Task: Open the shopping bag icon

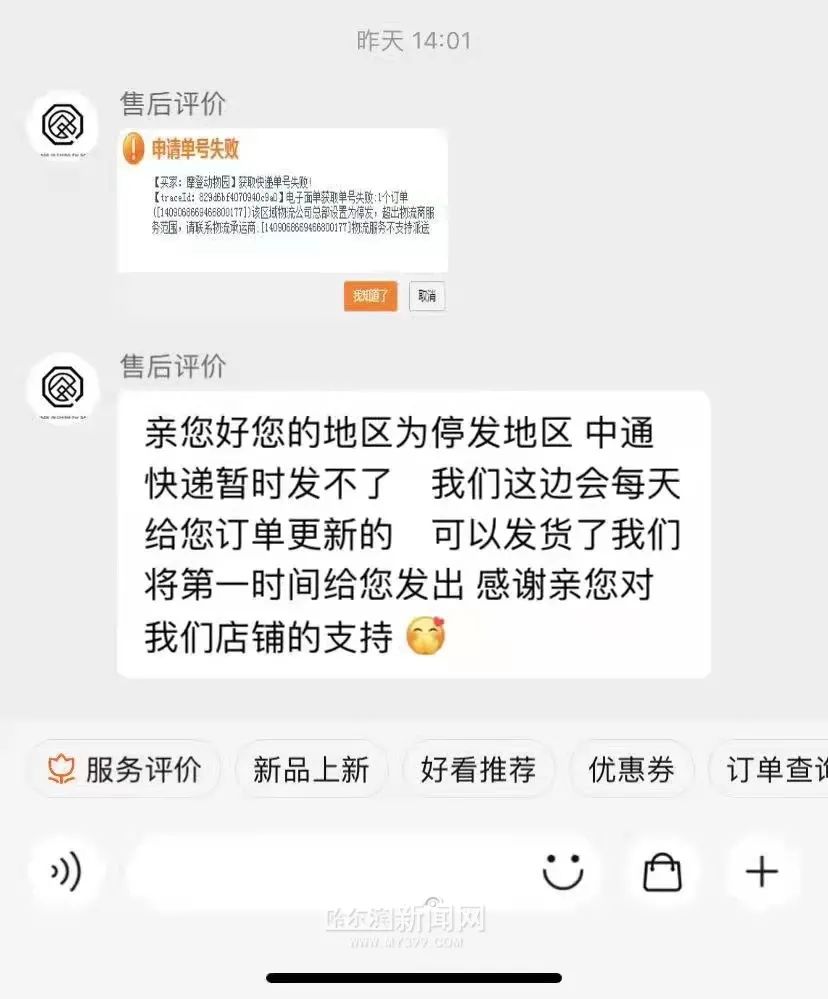Action: (662, 872)
